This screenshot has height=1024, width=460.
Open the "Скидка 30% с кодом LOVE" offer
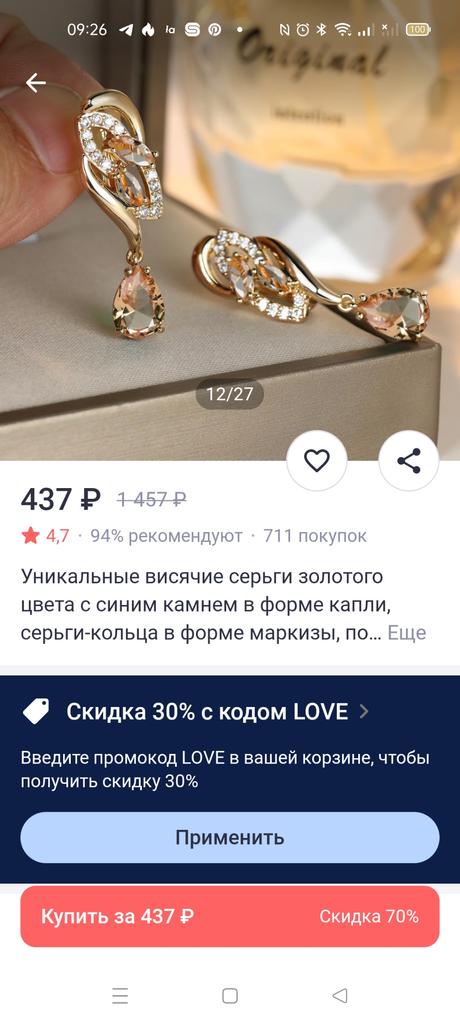pyautogui.click(x=218, y=712)
